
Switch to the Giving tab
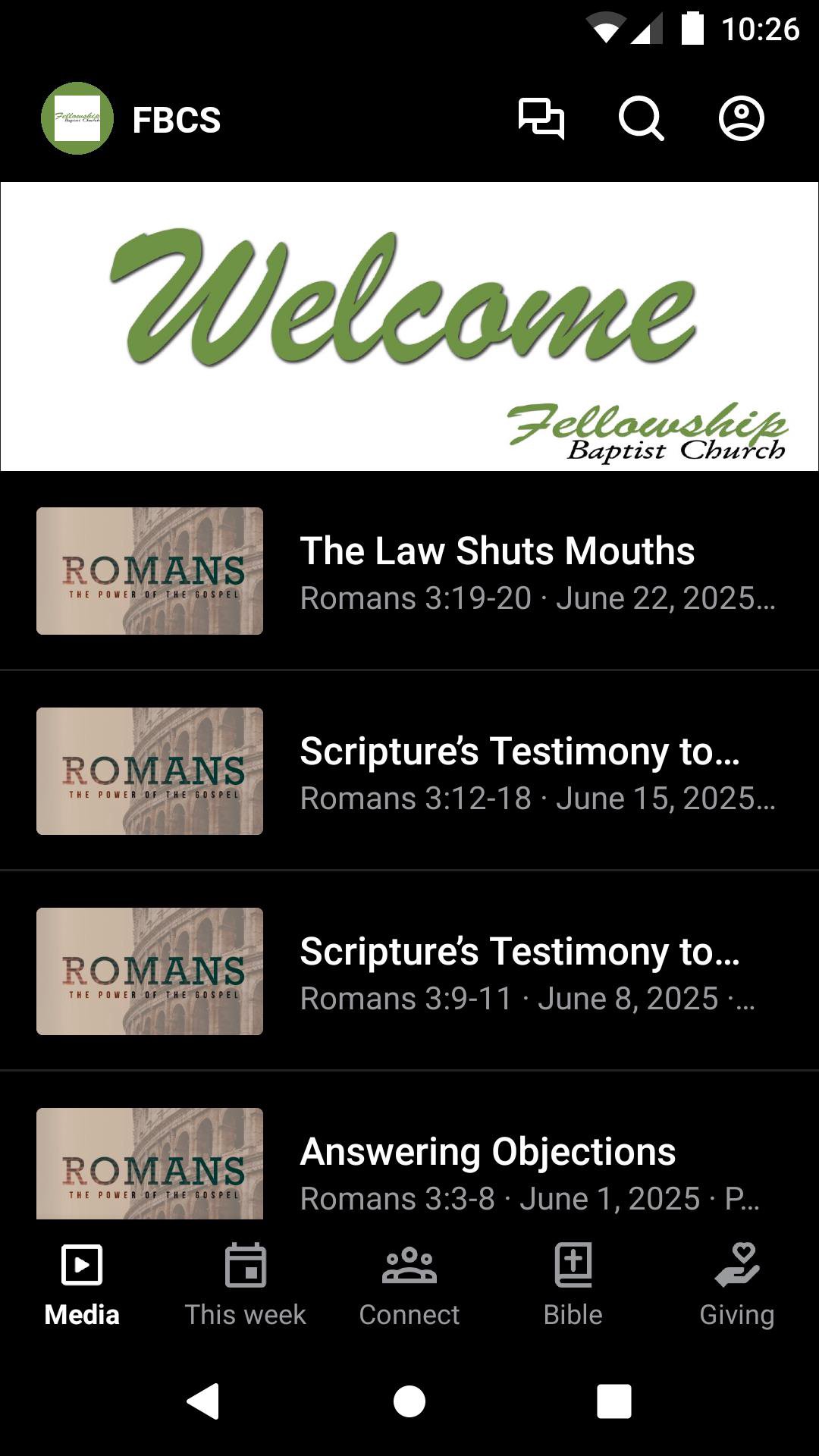point(737,1283)
